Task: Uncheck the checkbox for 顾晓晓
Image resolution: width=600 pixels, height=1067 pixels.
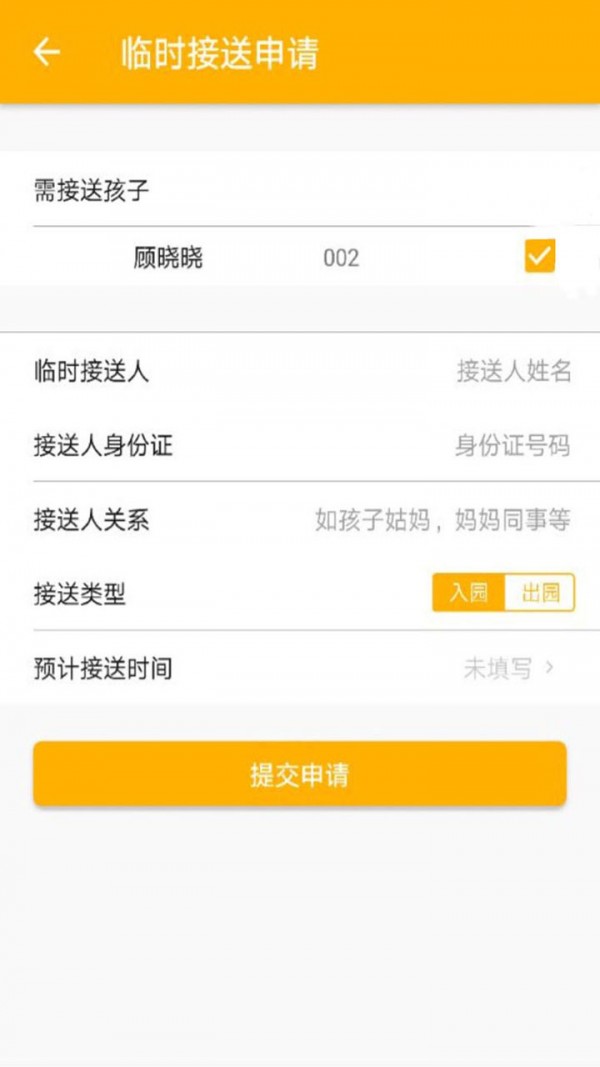Action: [x=540, y=257]
